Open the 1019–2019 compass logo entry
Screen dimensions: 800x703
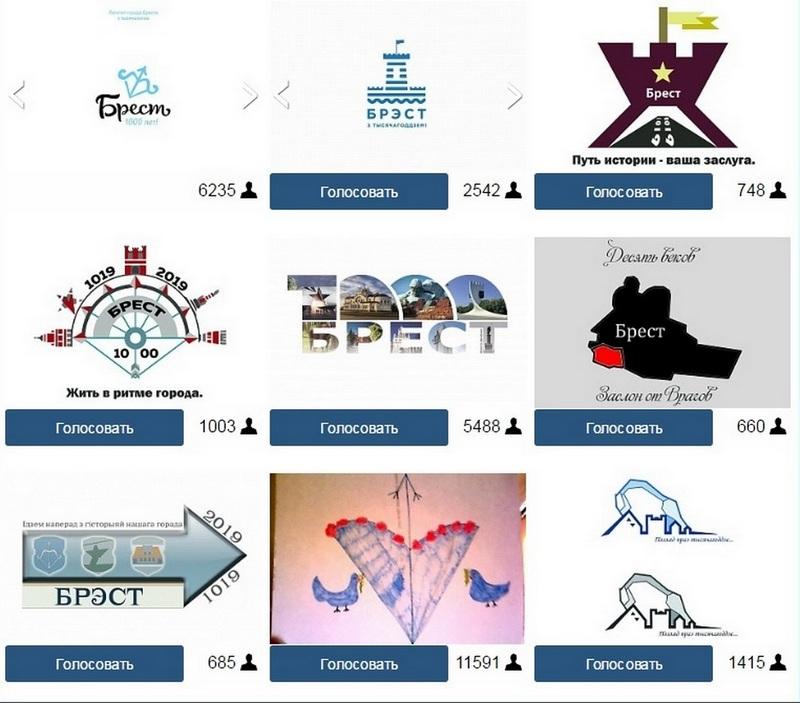coord(132,322)
